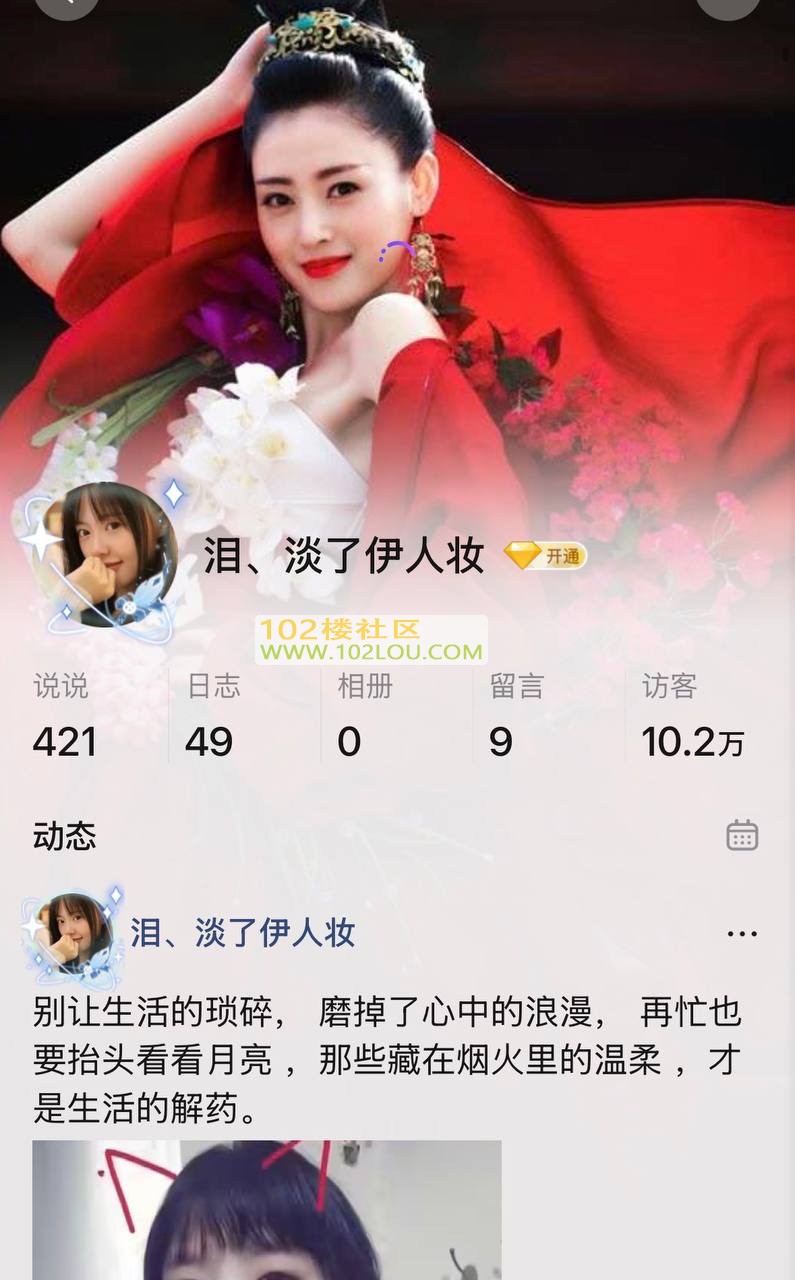Image resolution: width=795 pixels, height=1280 pixels.
Task: Open the calendar icon beside 动态
Action: (742, 835)
